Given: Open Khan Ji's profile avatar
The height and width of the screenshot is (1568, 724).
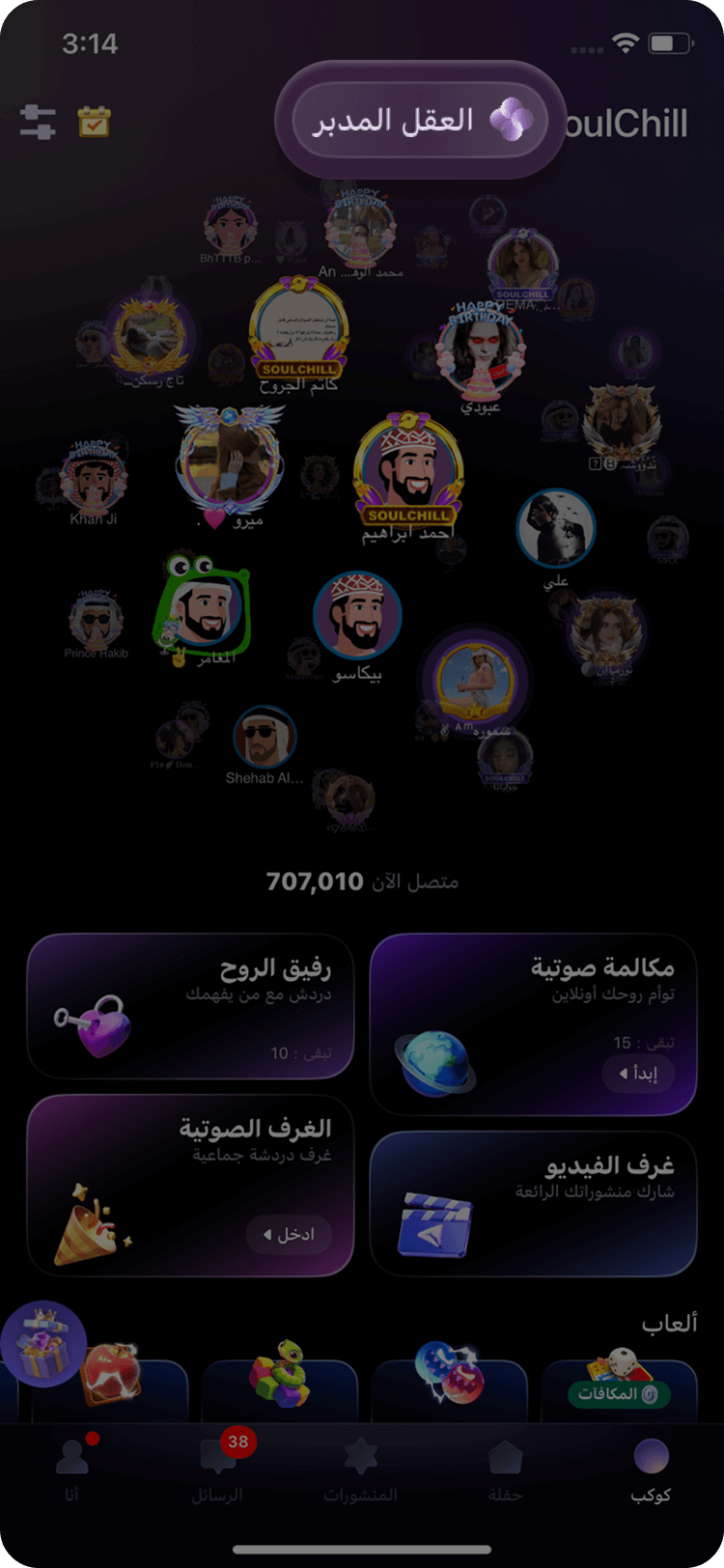Looking at the screenshot, I should pyautogui.click(x=93, y=477).
